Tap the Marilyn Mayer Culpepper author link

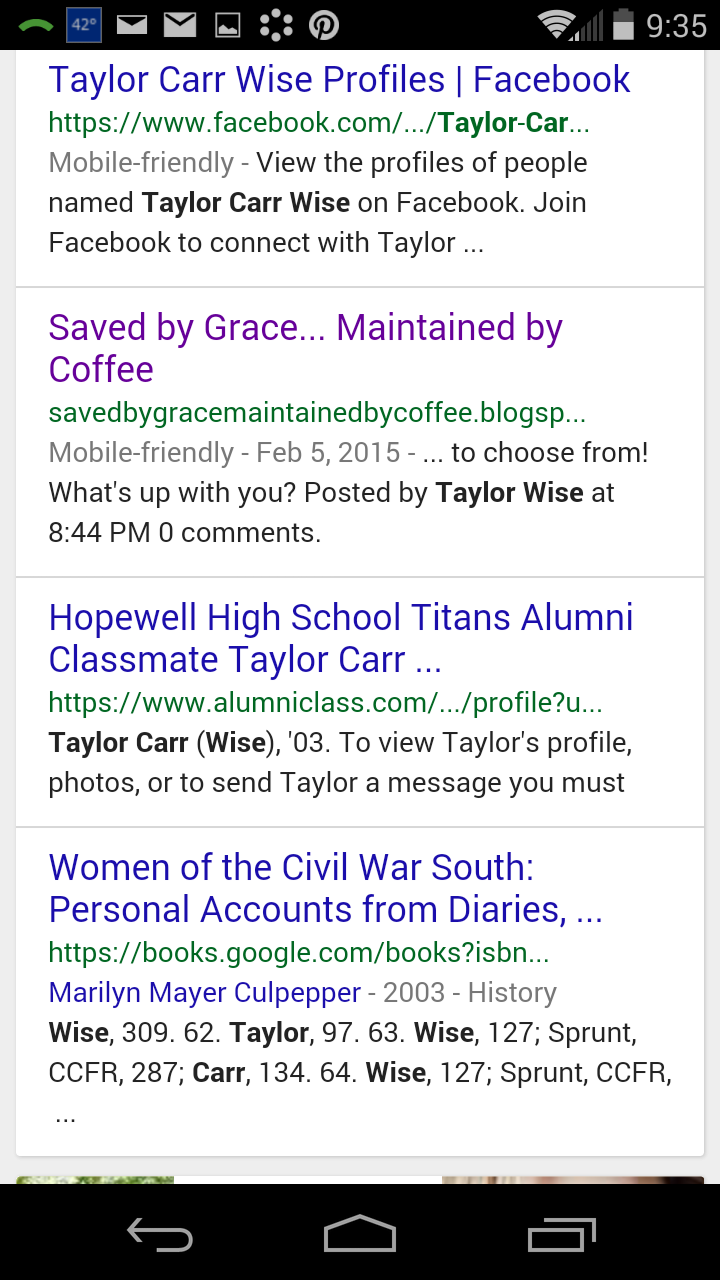click(x=205, y=993)
